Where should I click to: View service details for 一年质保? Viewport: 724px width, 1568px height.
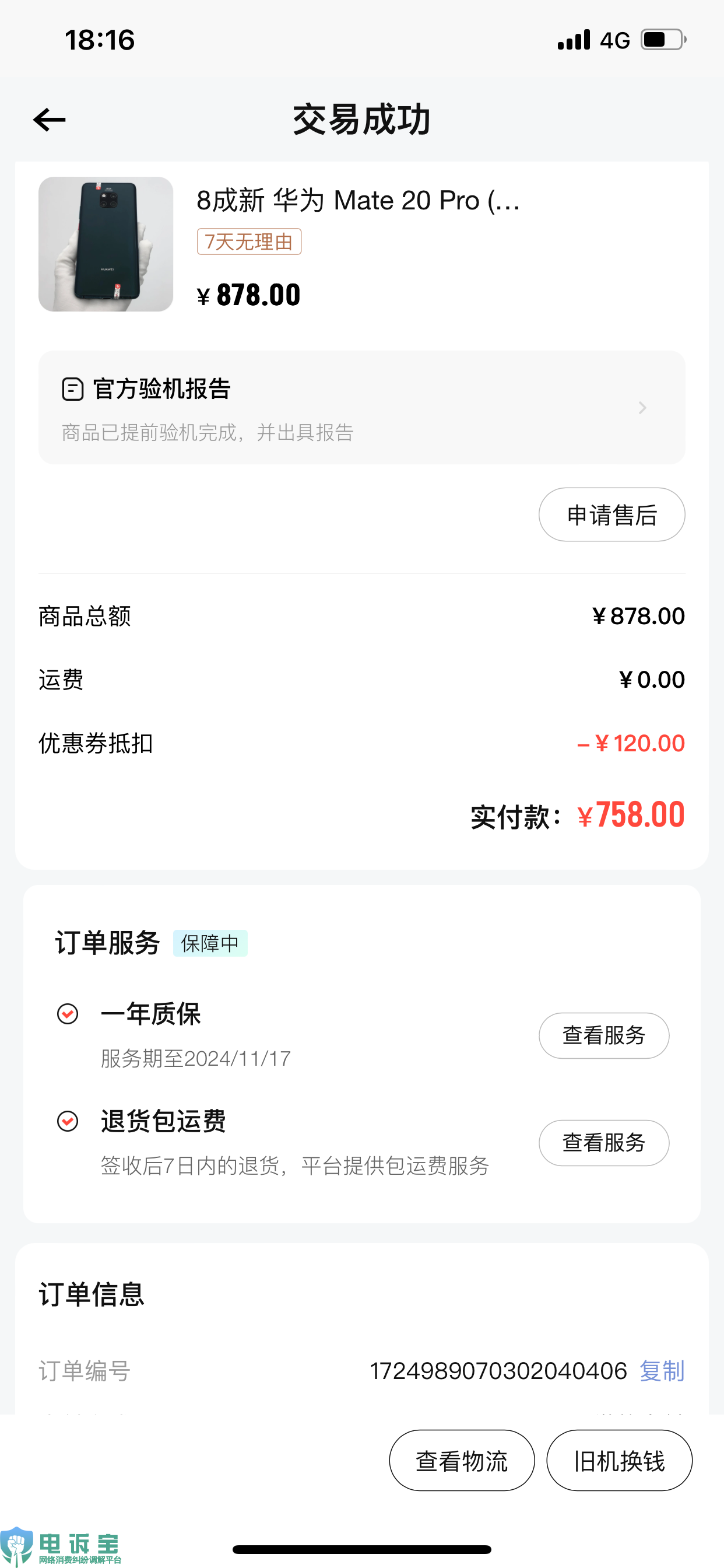click(x=603, y=1035)
